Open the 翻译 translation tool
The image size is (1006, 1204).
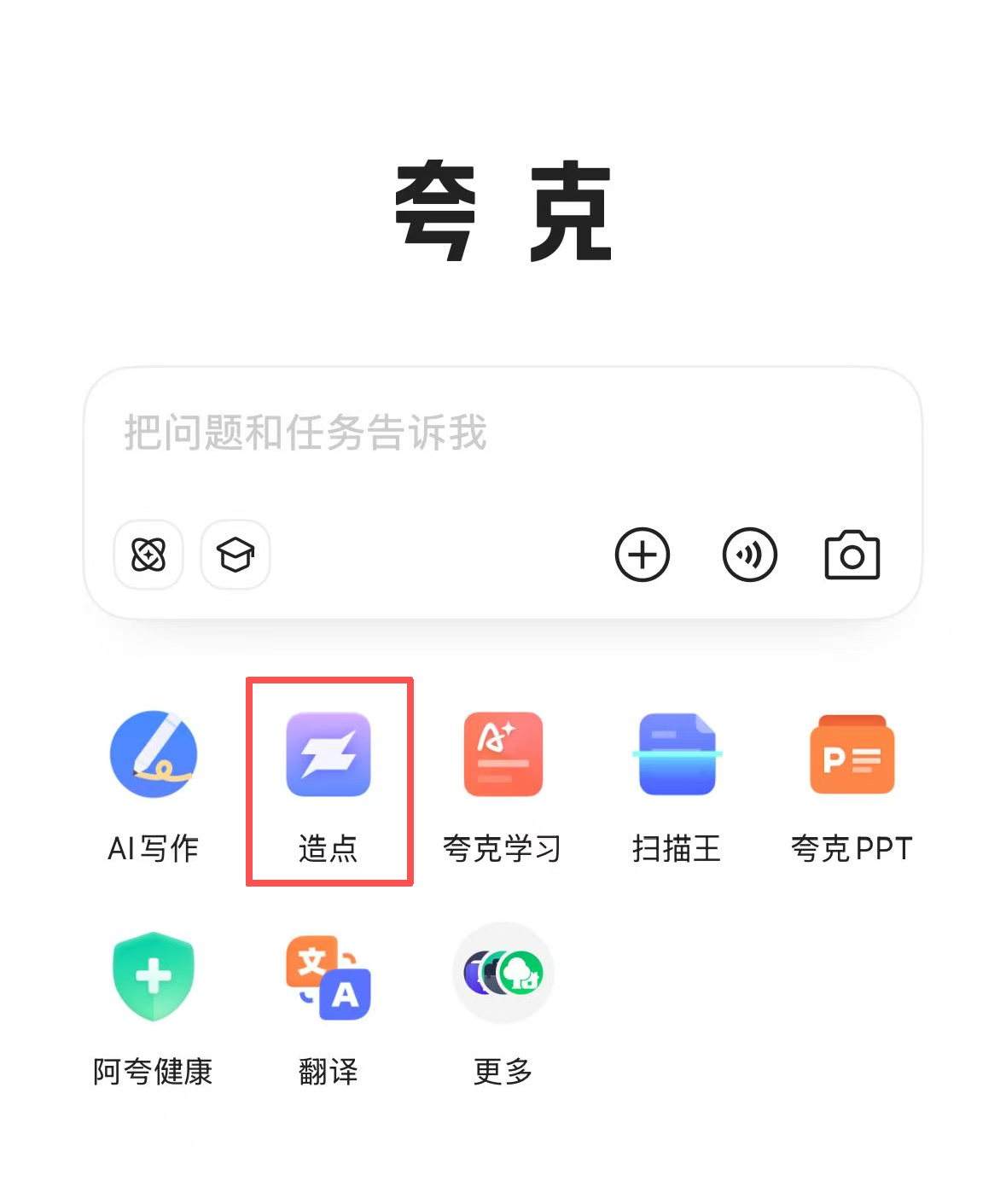(329, 976)
